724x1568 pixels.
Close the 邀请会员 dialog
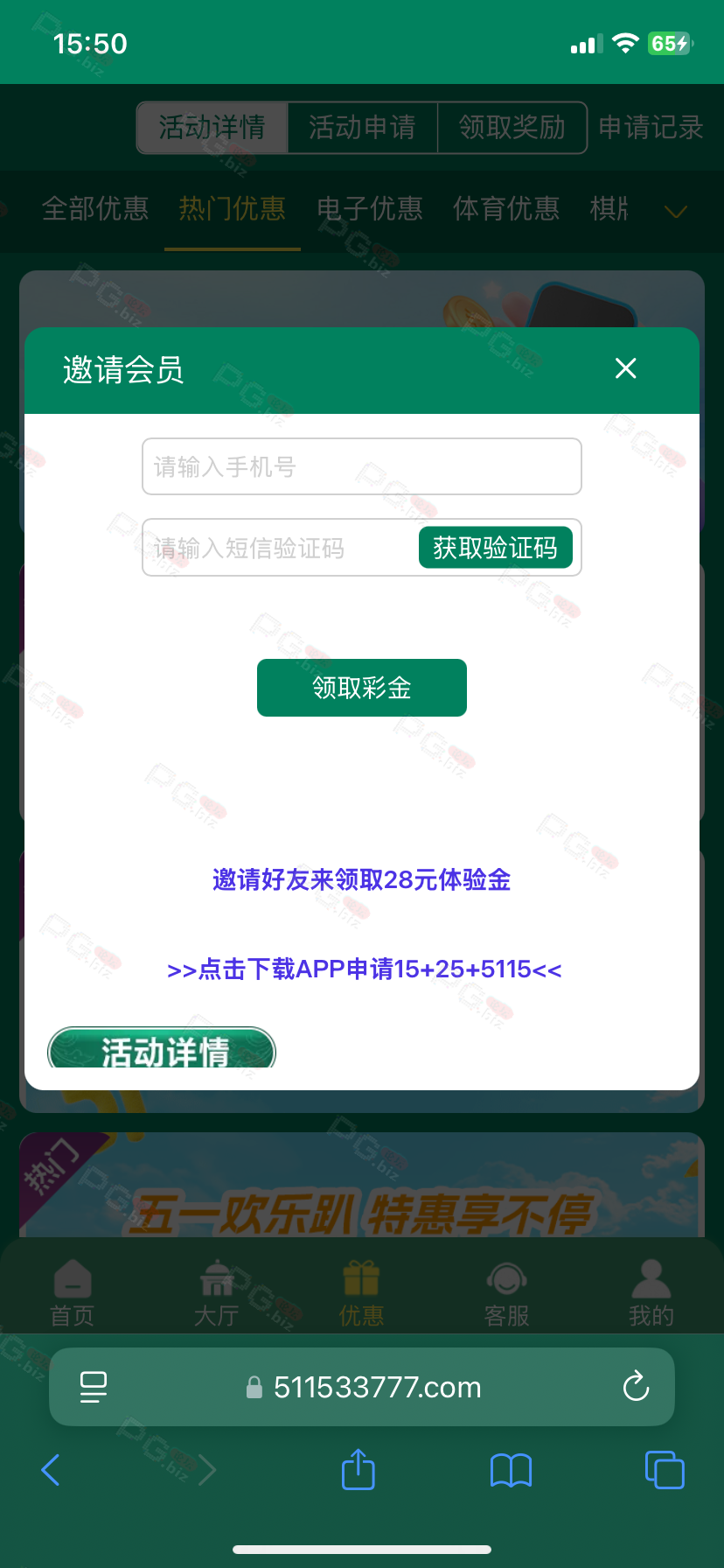point(625,368)
